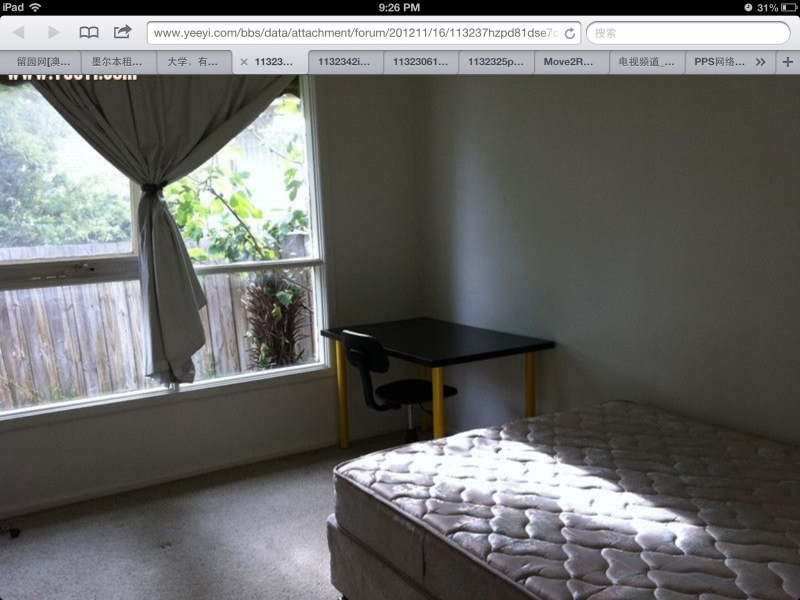Close the current 11323 tab
The width and height of the screenshot is (800, 600).
click(x=244, y=62)
